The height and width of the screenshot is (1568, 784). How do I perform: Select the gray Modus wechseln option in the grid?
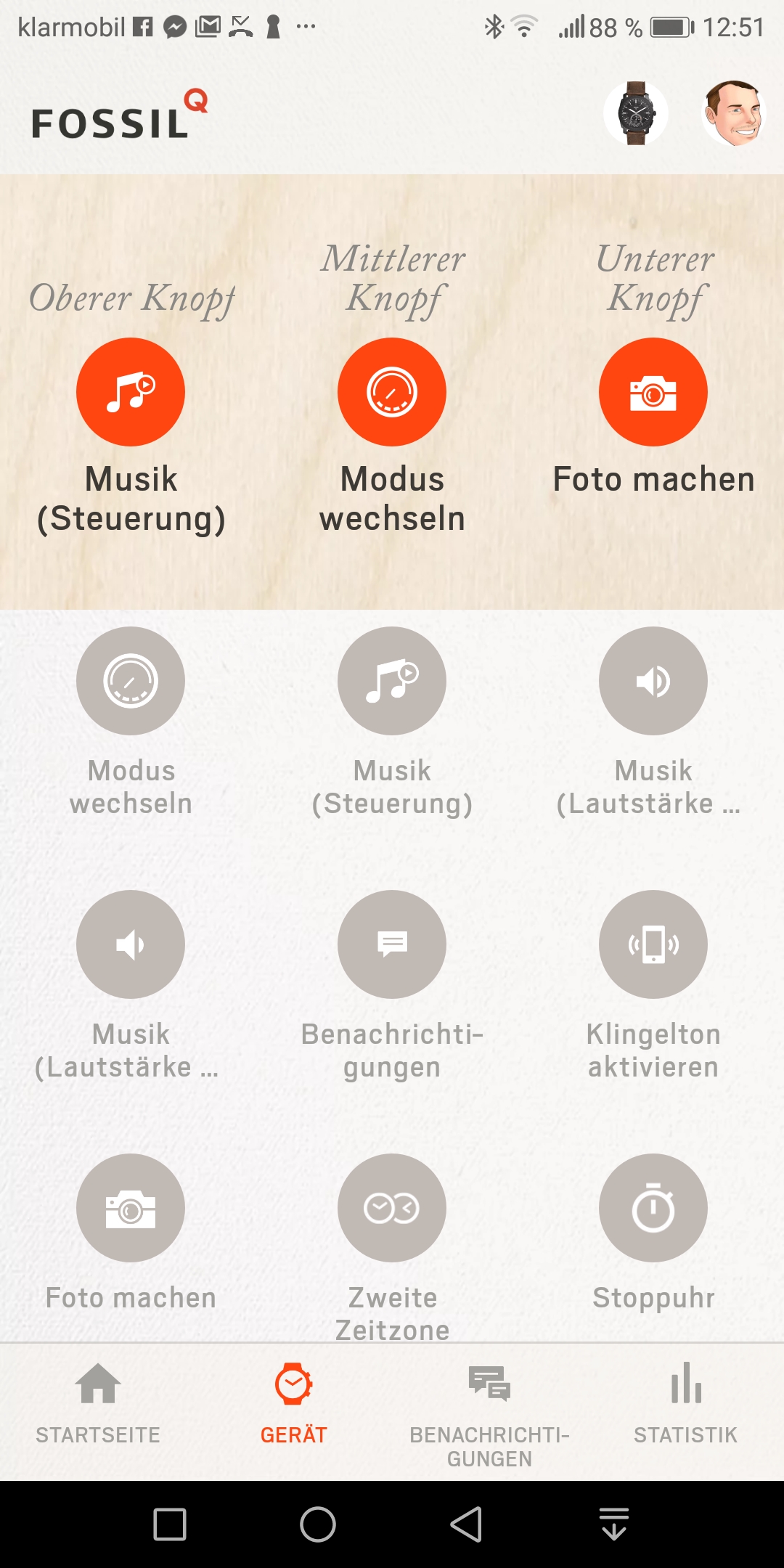point(131,681)
